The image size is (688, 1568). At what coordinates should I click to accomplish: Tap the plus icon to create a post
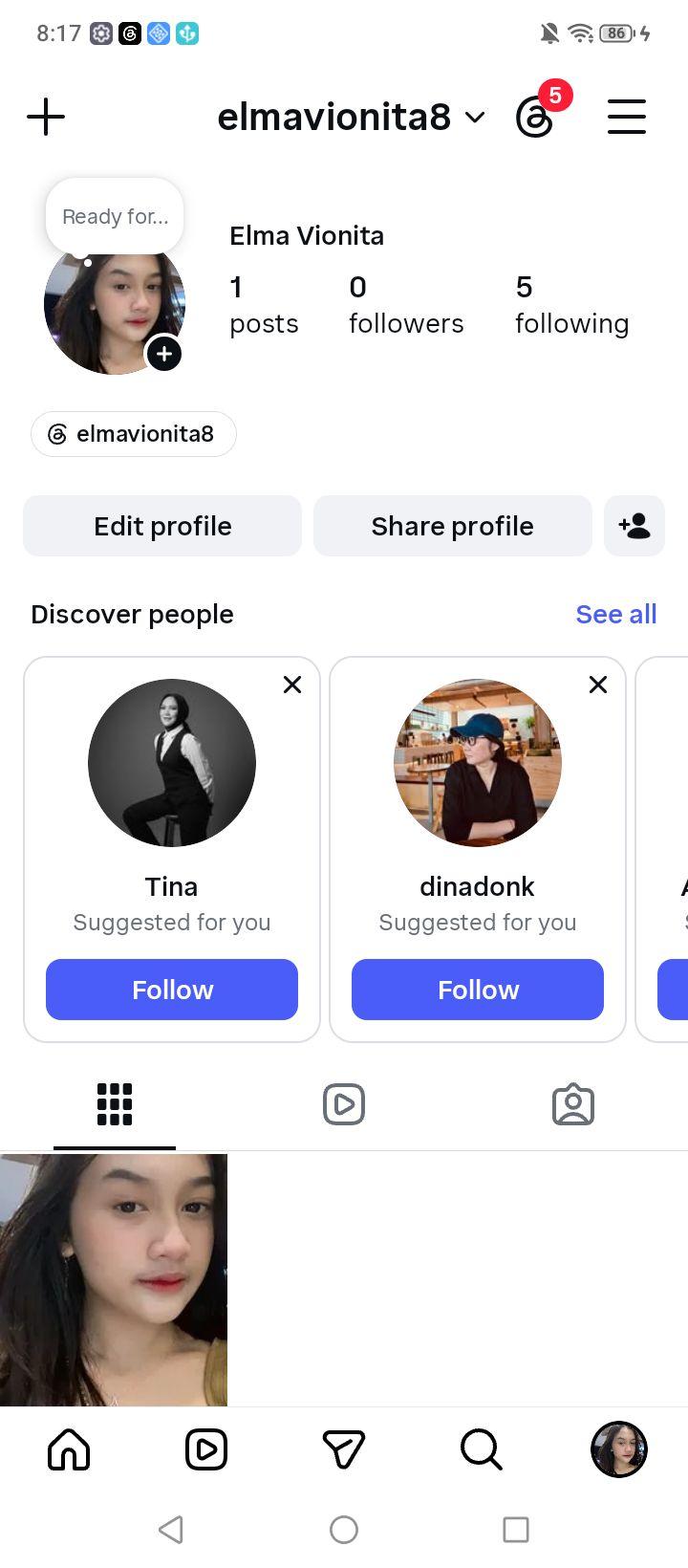point(46,118)
